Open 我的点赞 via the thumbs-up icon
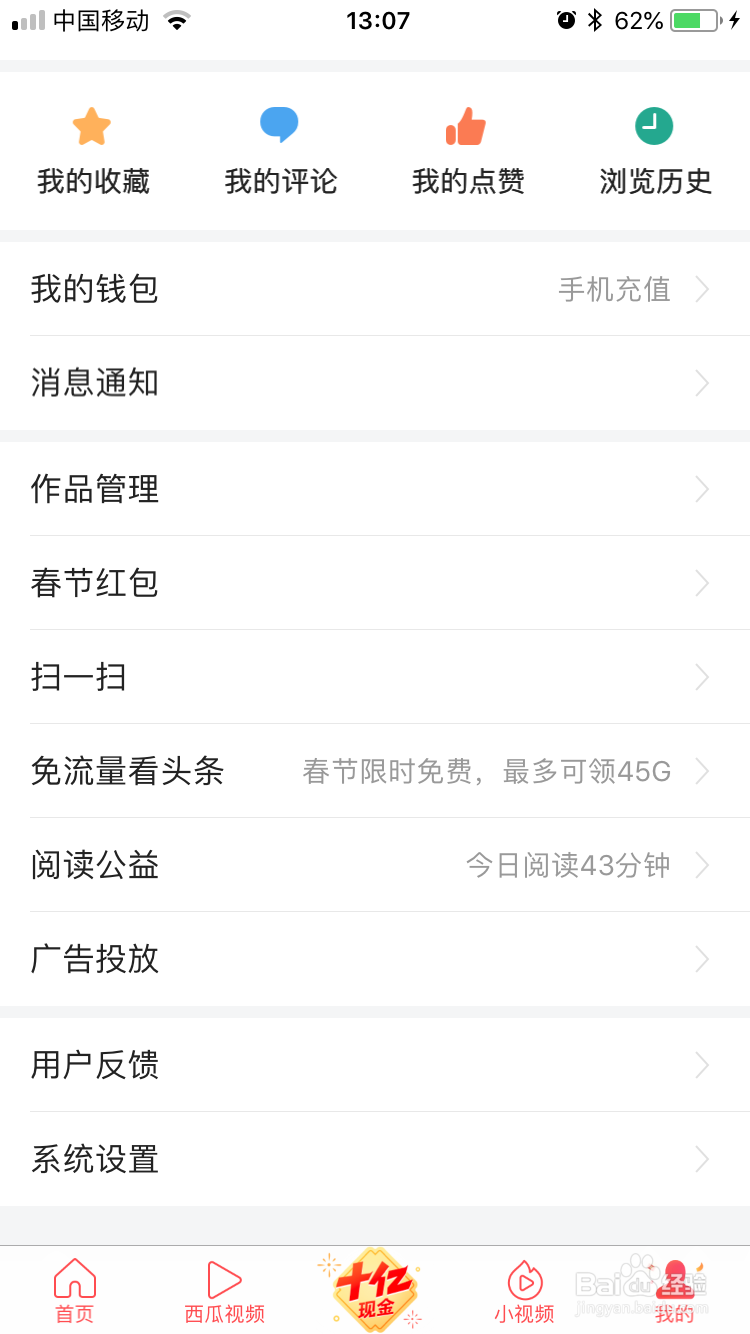750x1334 pixels. (466, 125)
